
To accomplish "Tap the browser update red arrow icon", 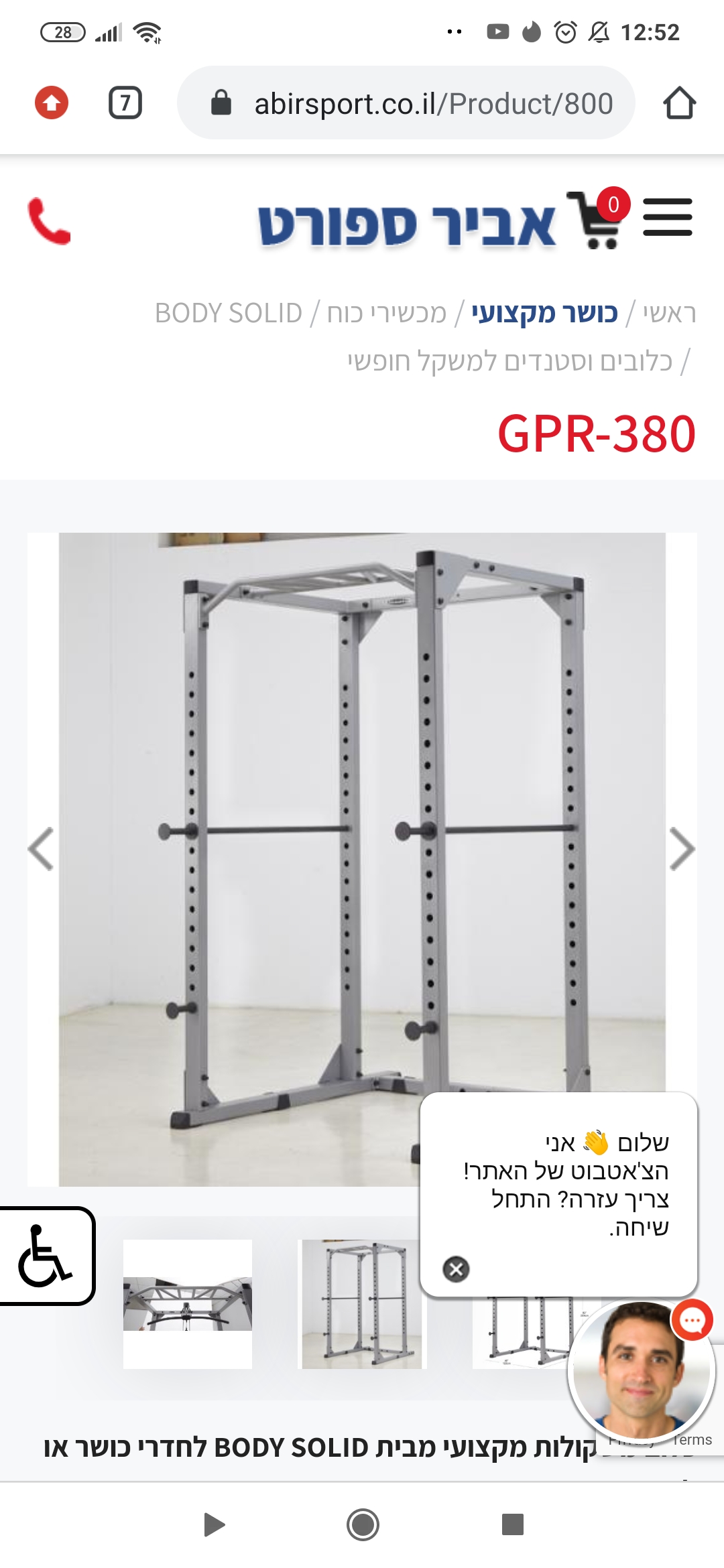I will (52, 103).
